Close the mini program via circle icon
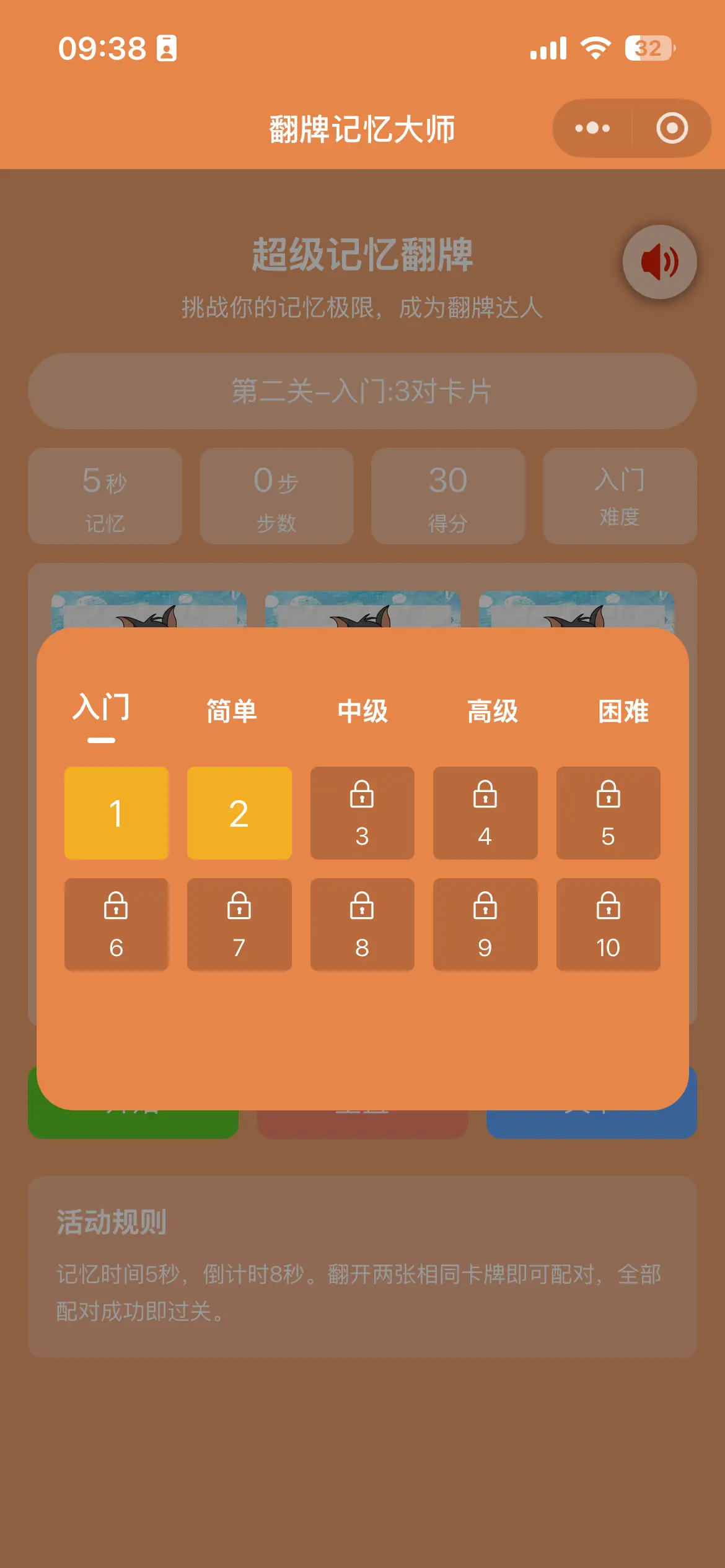This screenshot has height=1568, width=725. 672,128
